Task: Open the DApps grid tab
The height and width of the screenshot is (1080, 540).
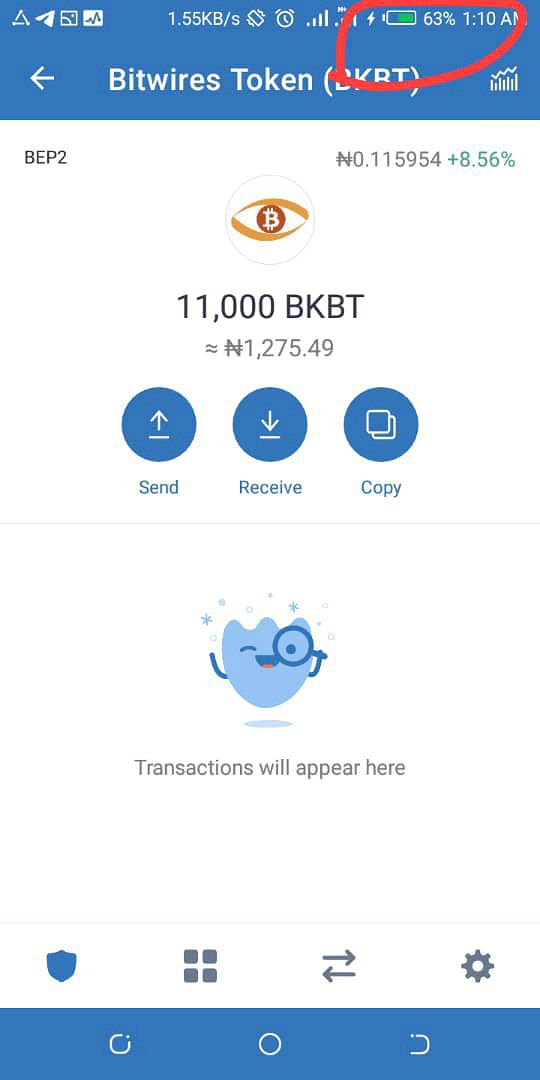Action: (200, 966)
